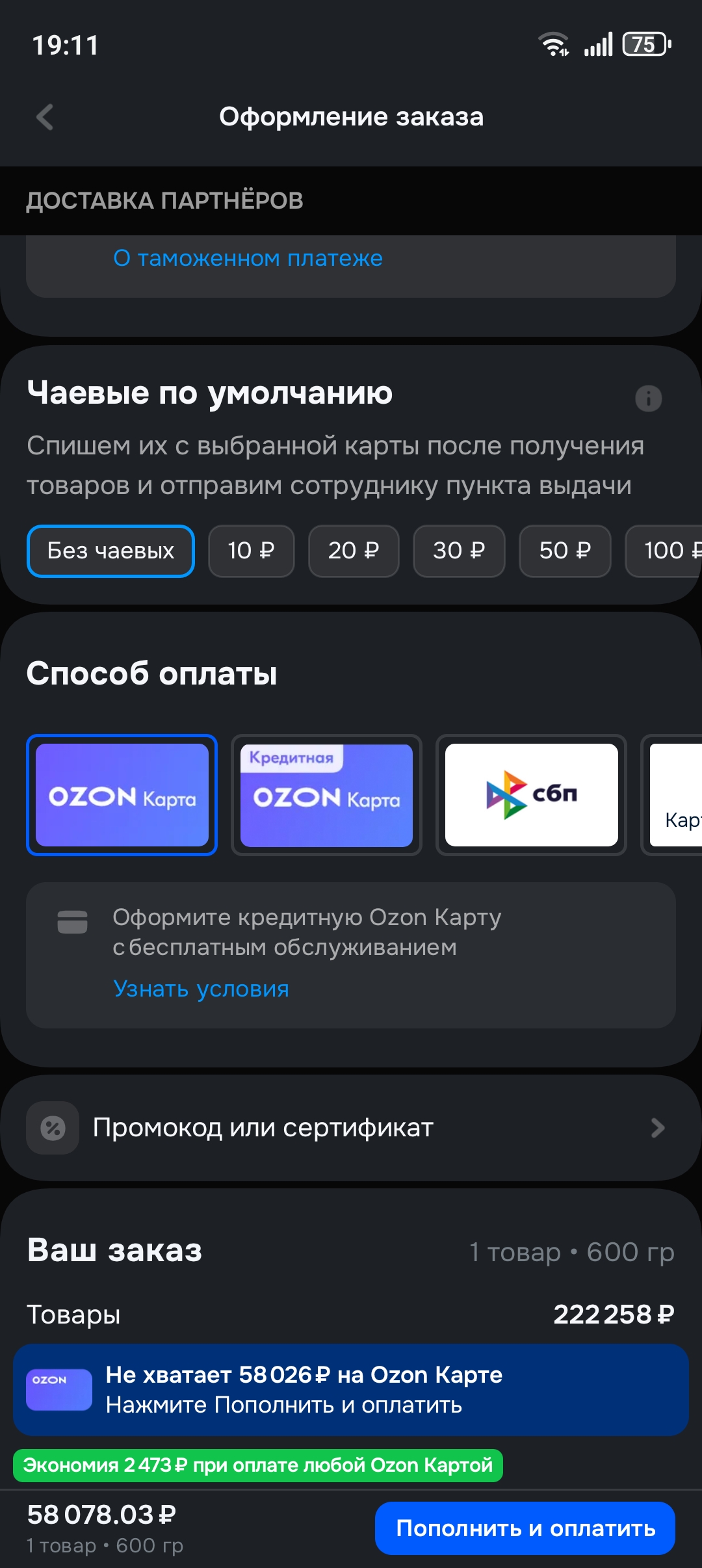This screenshot has height=1568, width=702.
Task: Choose the 20 ₽ tip
Action: (353, 551)
